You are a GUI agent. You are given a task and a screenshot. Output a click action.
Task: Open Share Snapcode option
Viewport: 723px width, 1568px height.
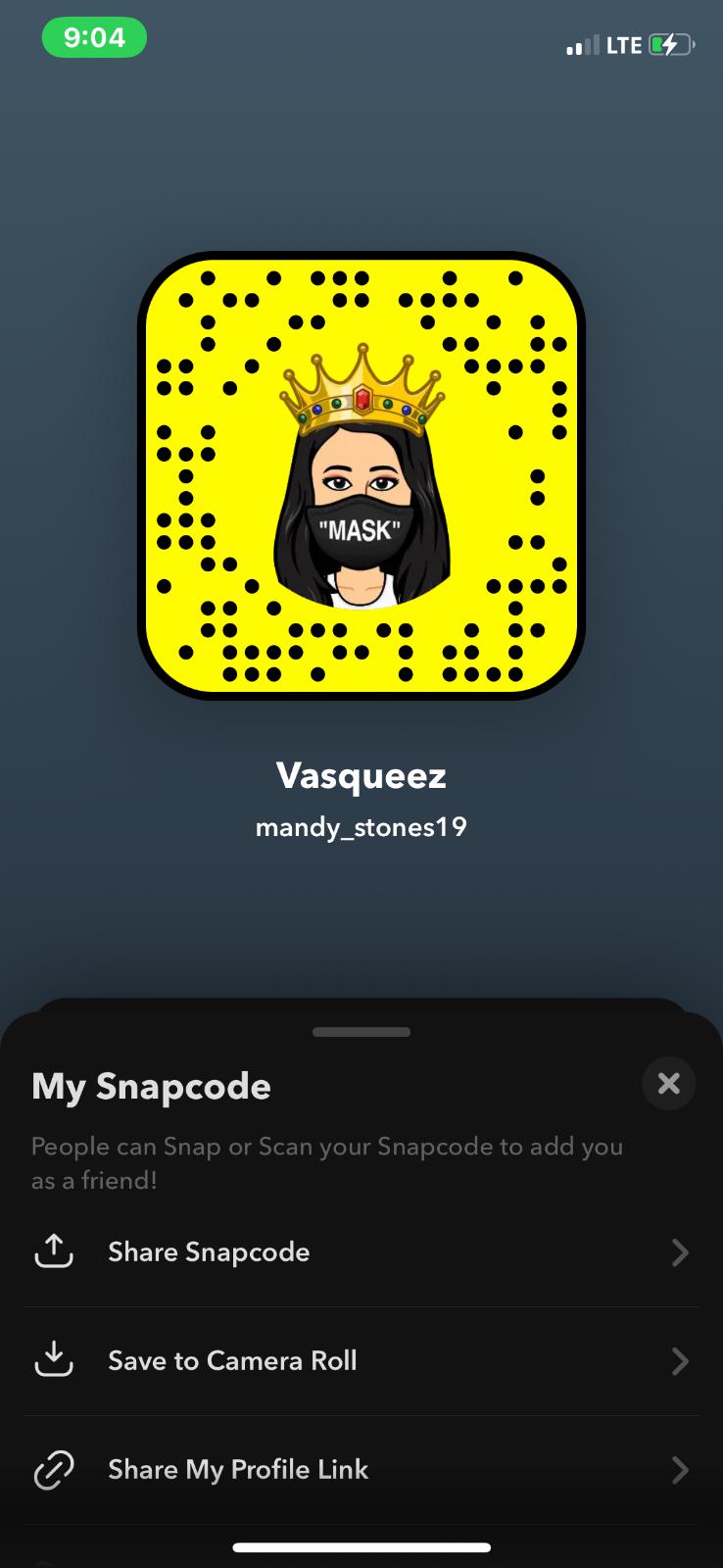361,1252
